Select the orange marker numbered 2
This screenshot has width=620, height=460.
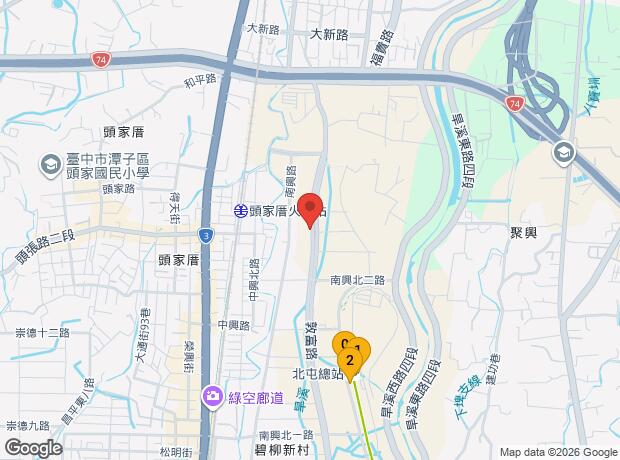350,361
